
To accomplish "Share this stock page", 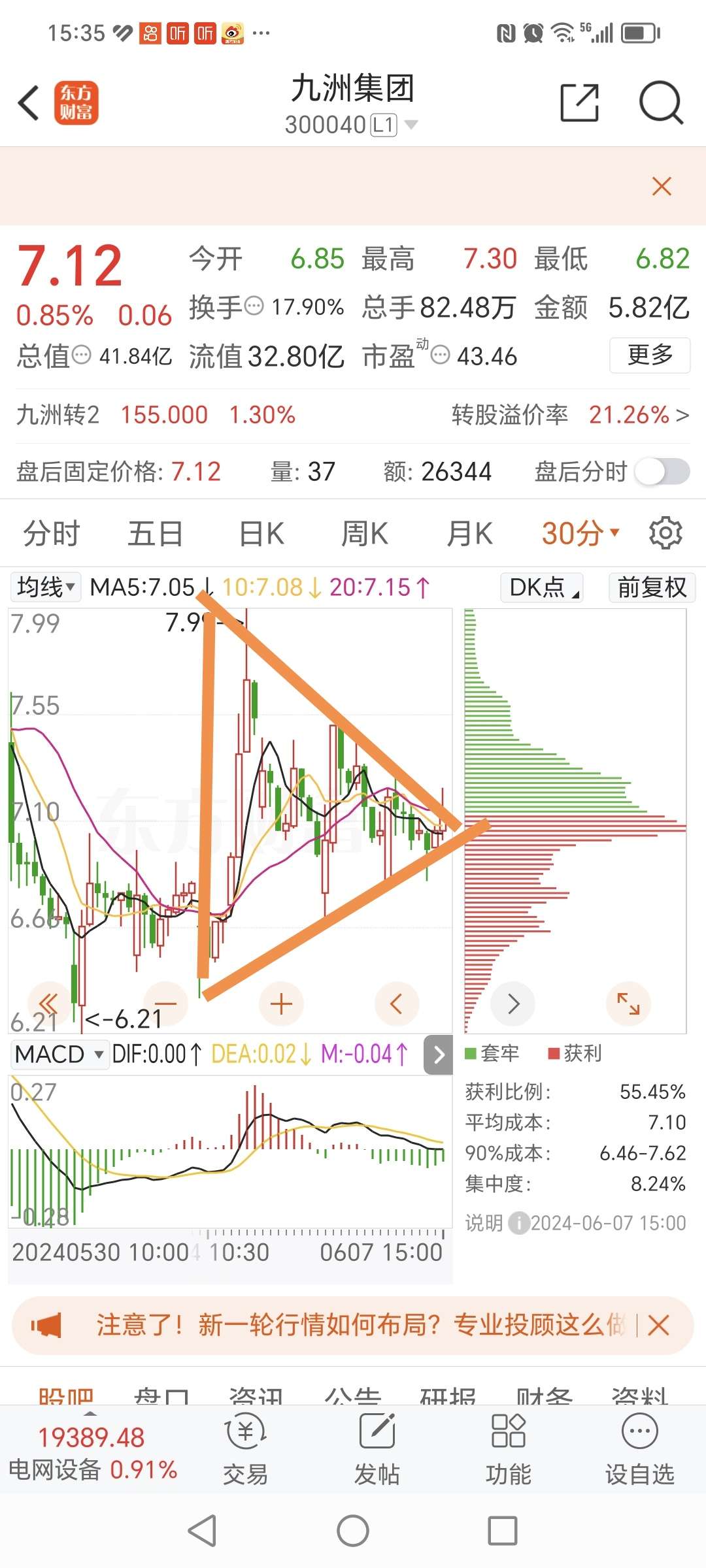I will 580,103.
